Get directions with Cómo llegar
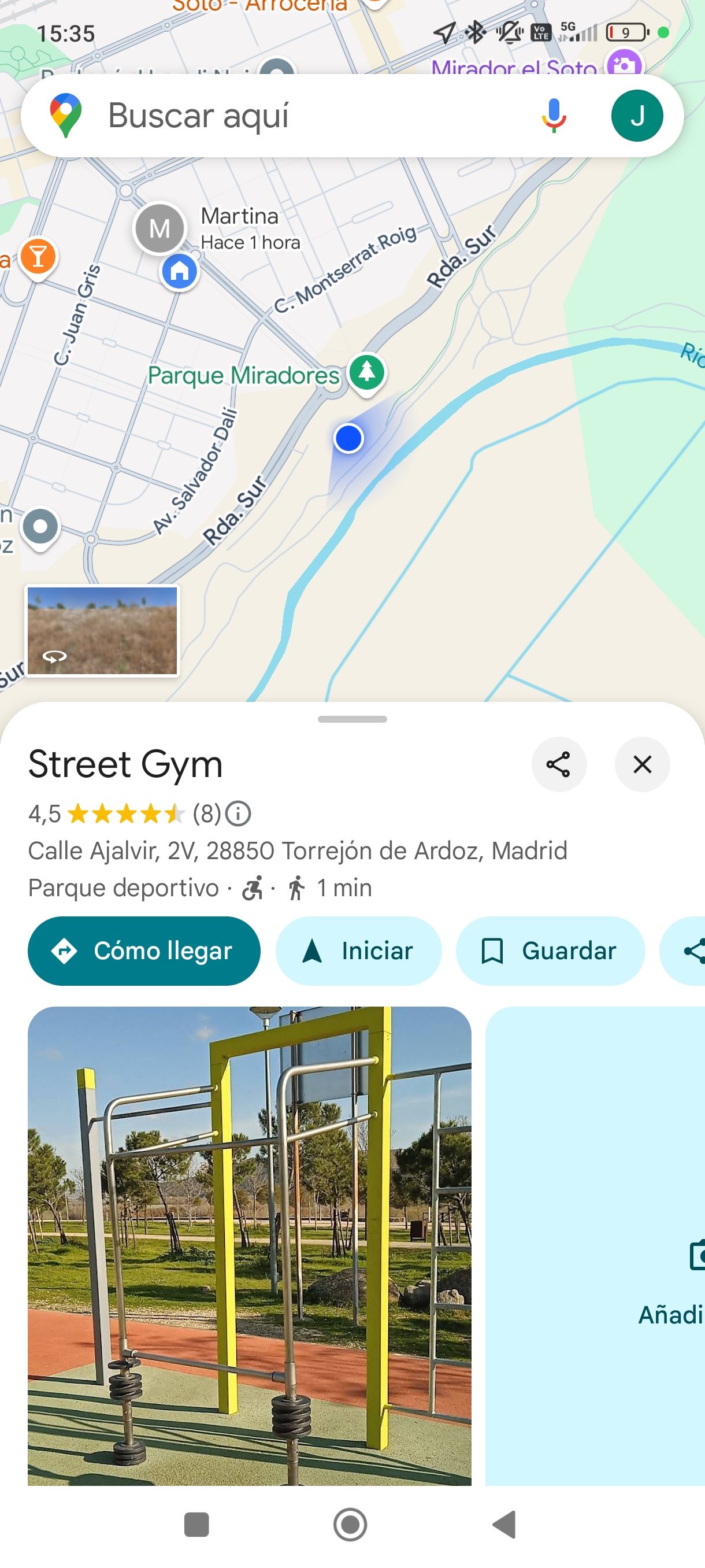Viewport: 705px width, 1568px height. tap(144, 951)
